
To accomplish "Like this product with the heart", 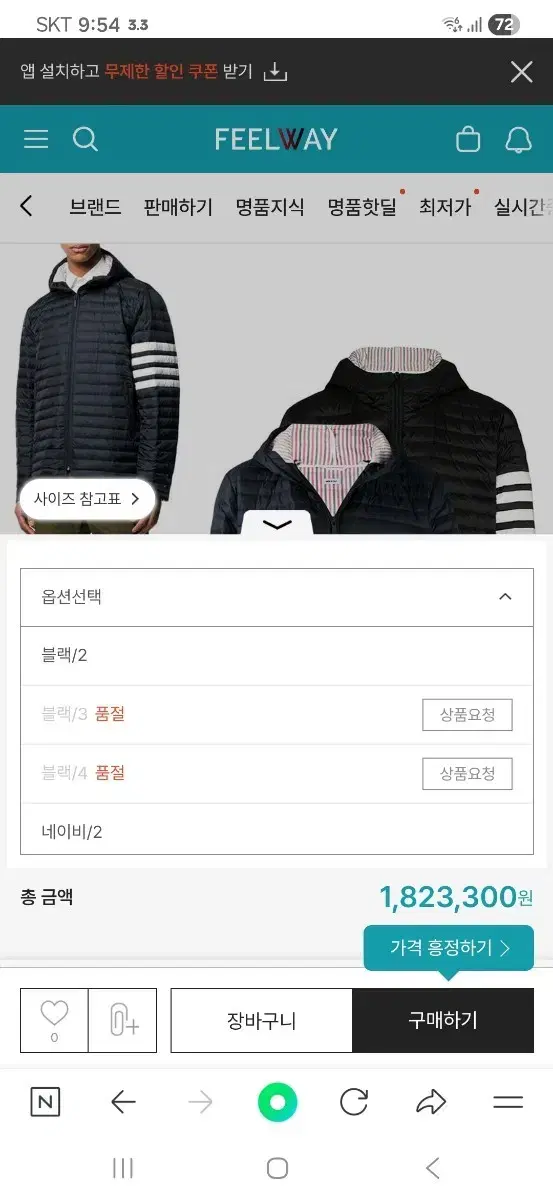I will coord(54,1021).
